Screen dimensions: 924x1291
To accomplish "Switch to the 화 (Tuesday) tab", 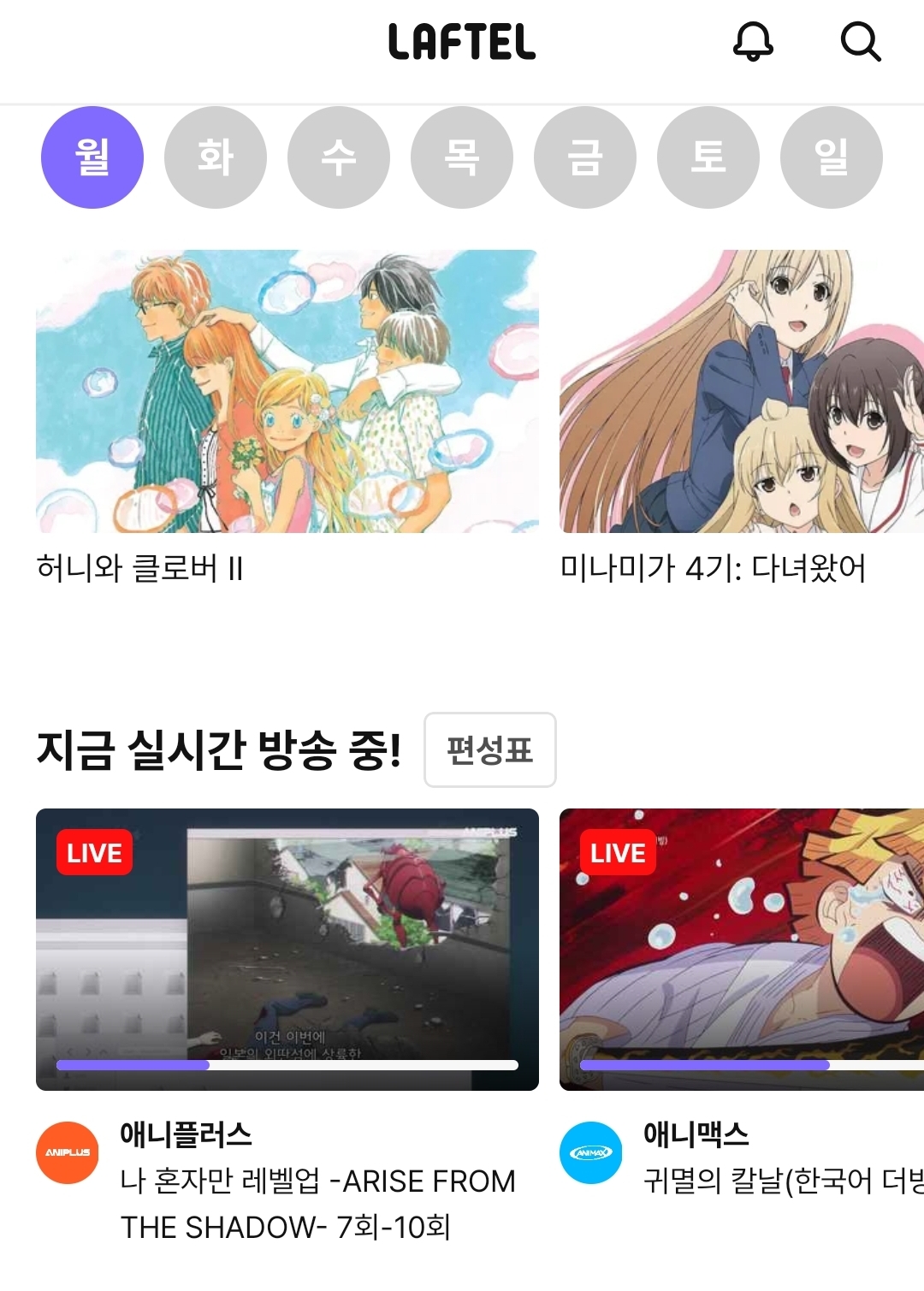I will (x=216, y=157).
